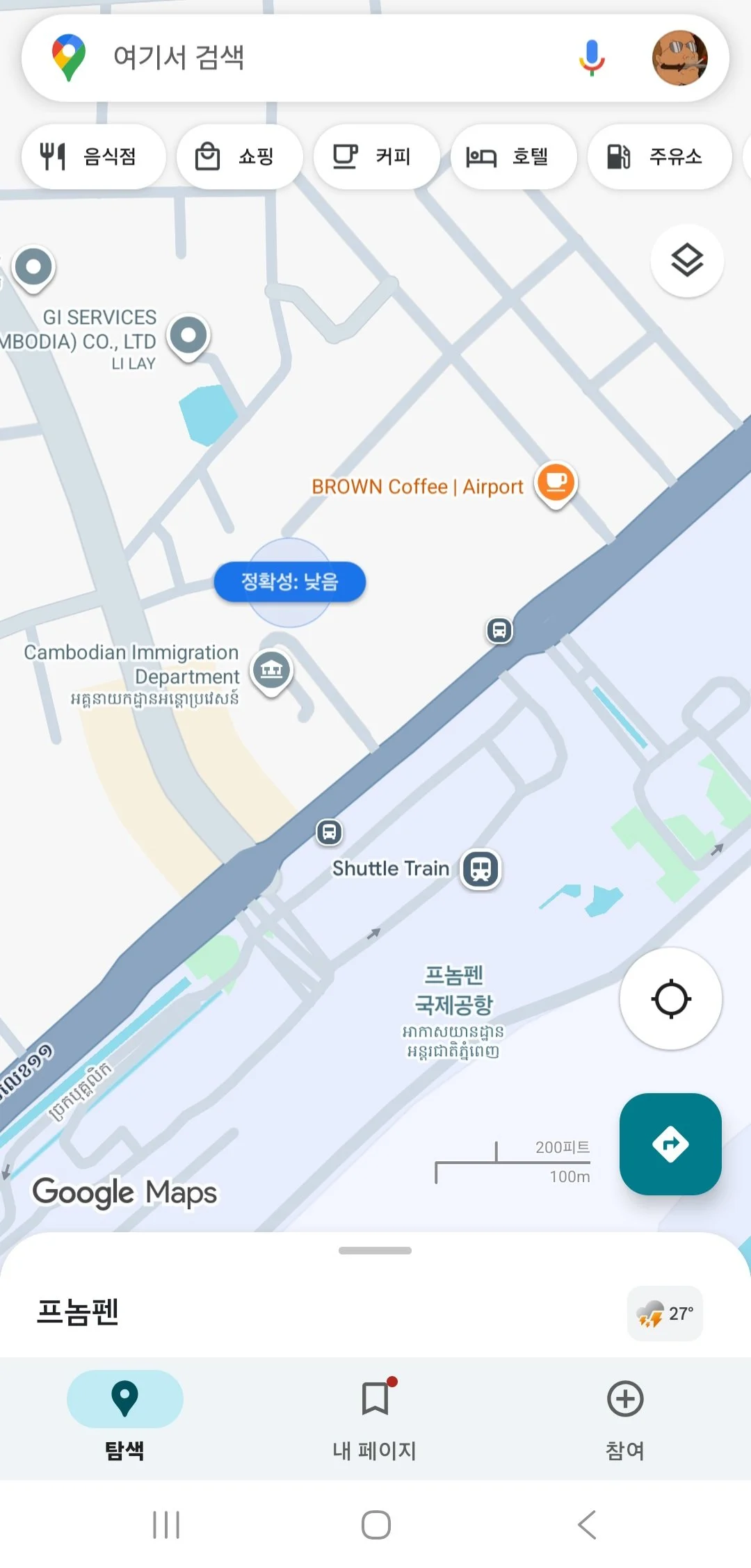Image resolution: width=751 pixels, height=1568 pixels.
Task: Go back with the system back button
Action: 586,1525
